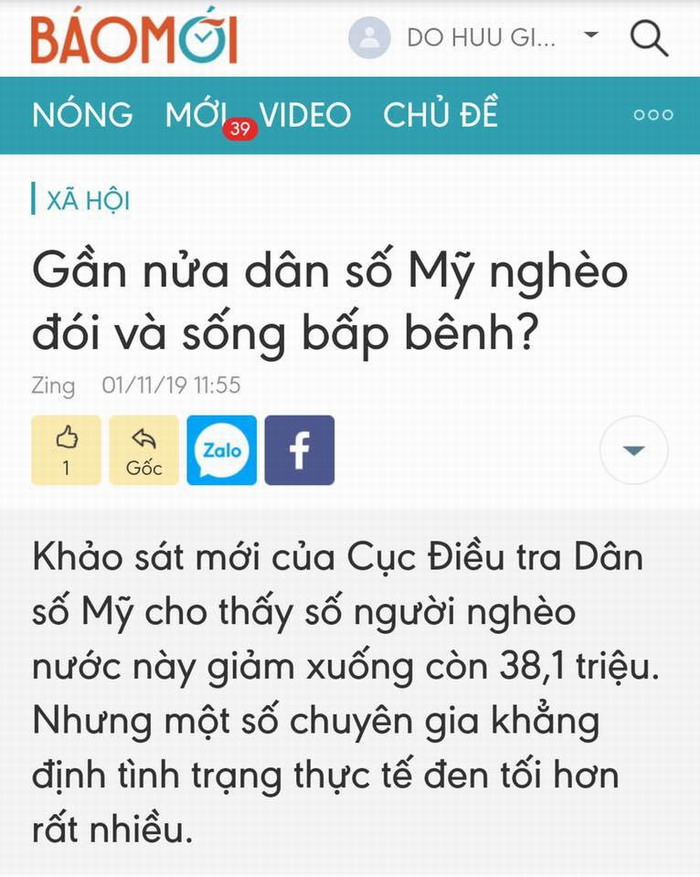Switch to the VIDEO tab
The width and height of the screenshot is (700, 877).
[x=305, y=115]
